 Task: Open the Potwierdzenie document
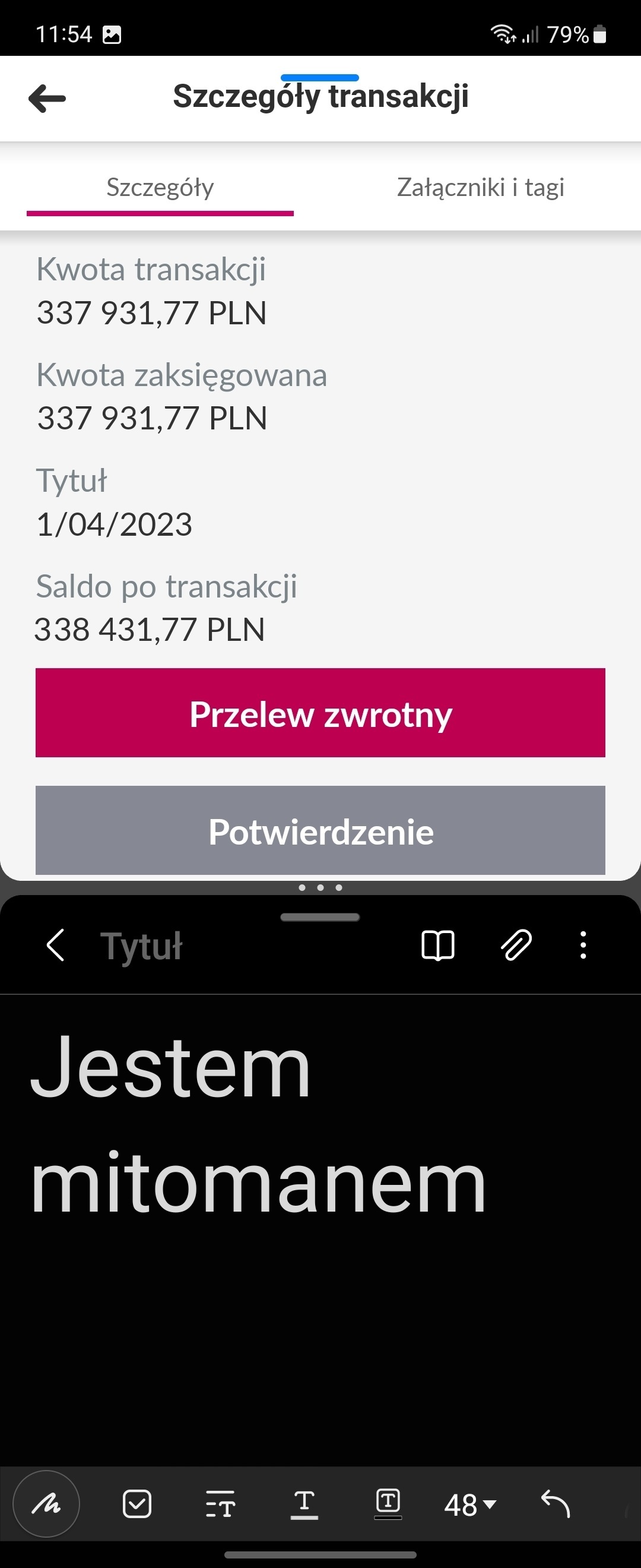coord(320,830)
